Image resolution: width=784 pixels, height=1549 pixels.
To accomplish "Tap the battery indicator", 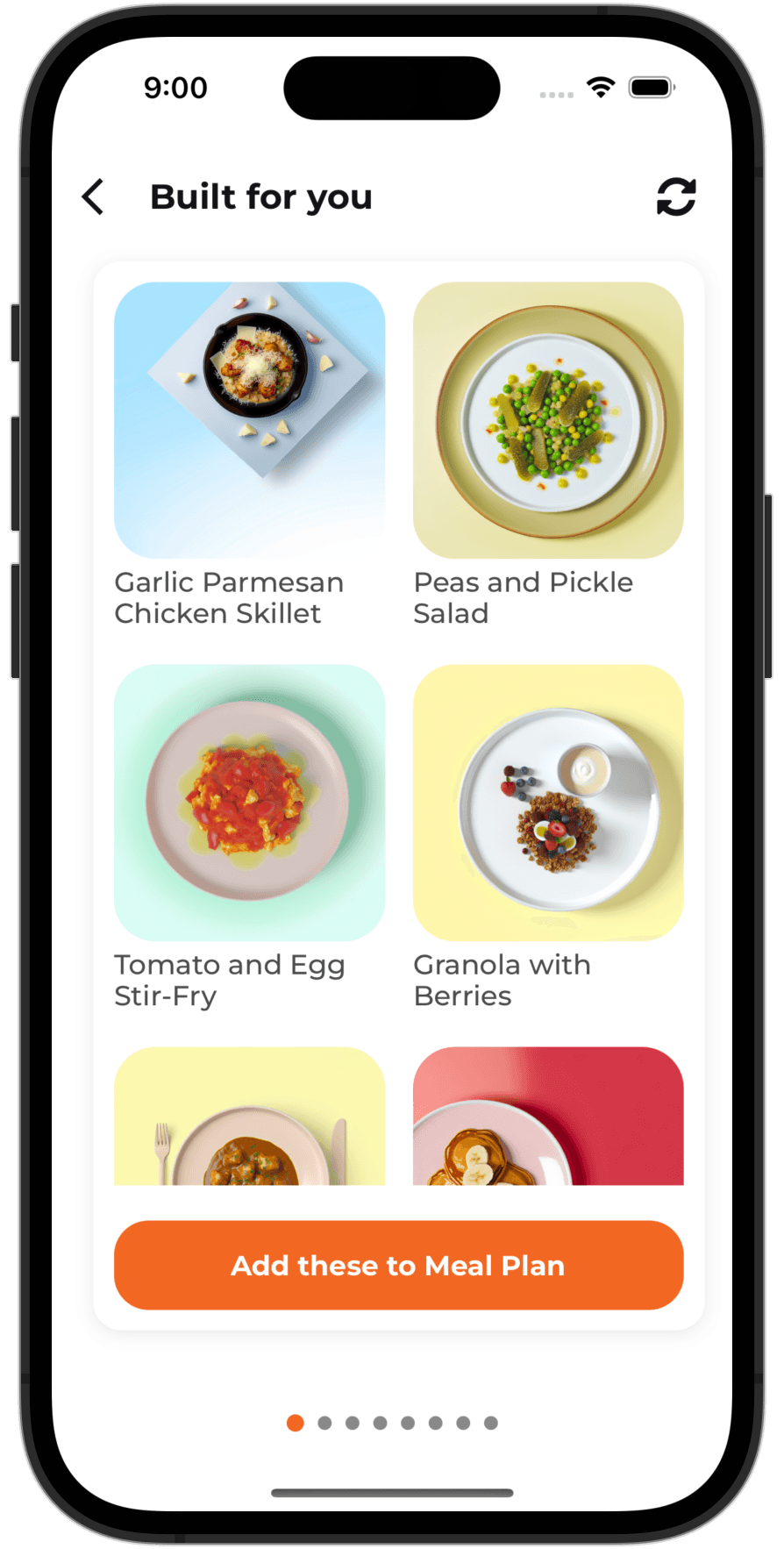I will (650, 87).
